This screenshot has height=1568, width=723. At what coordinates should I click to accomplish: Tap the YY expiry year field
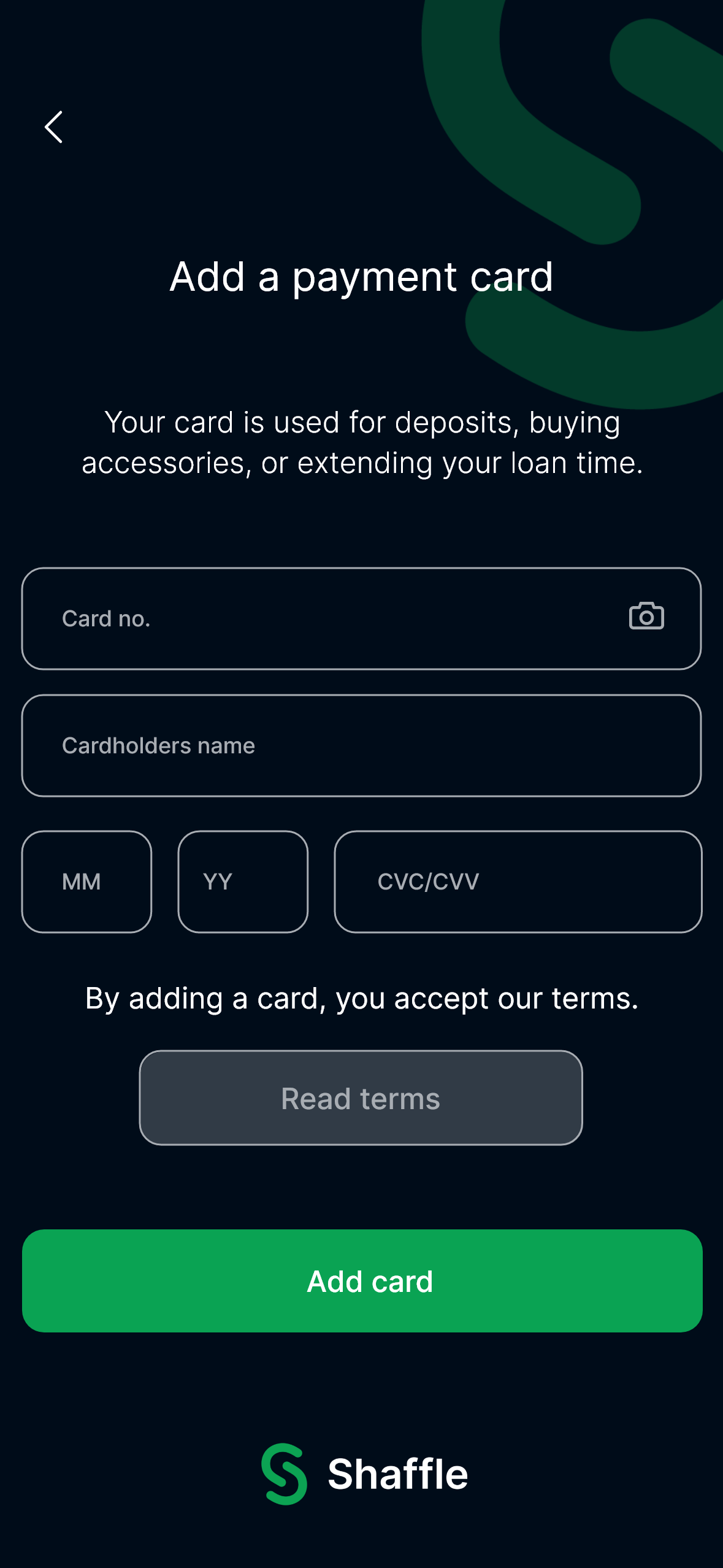click(x=243, y=882)
